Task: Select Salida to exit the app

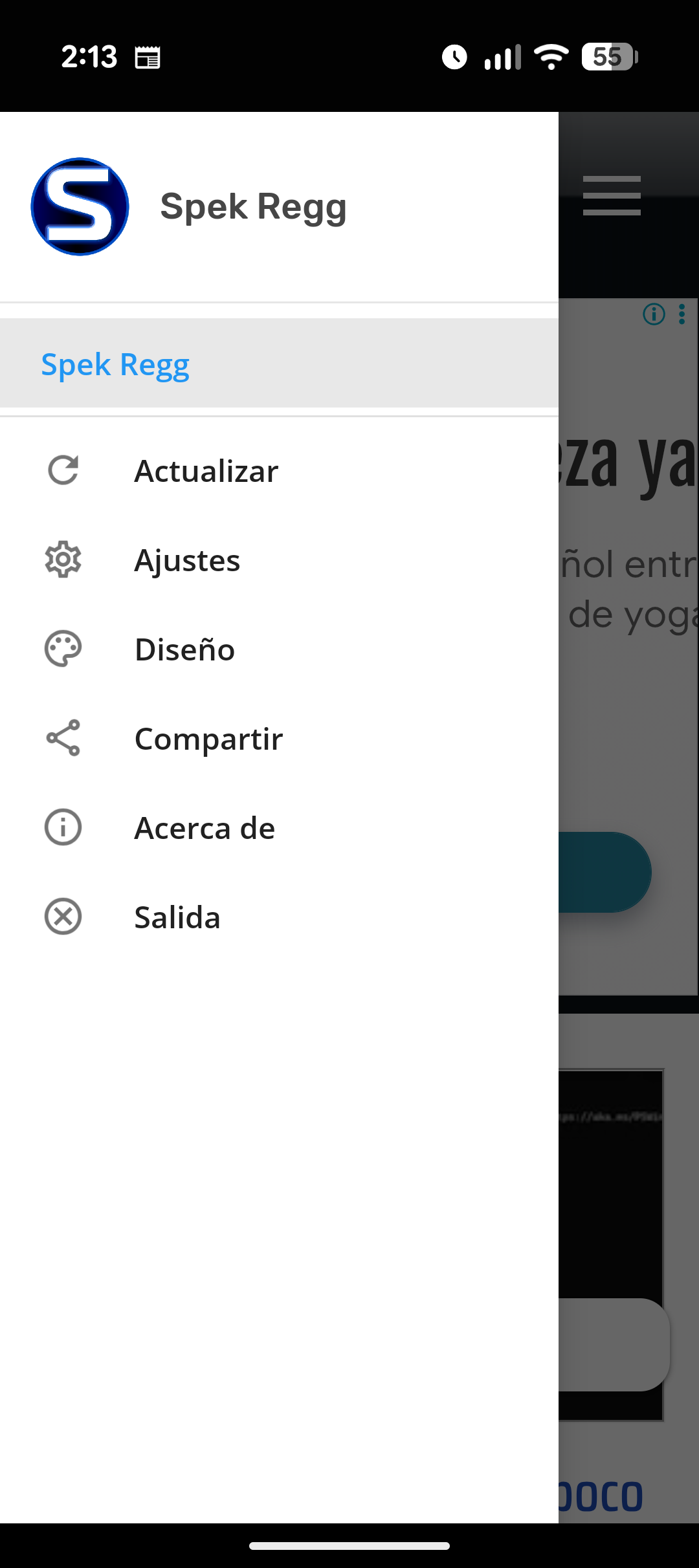Action: tap(279, 917)
